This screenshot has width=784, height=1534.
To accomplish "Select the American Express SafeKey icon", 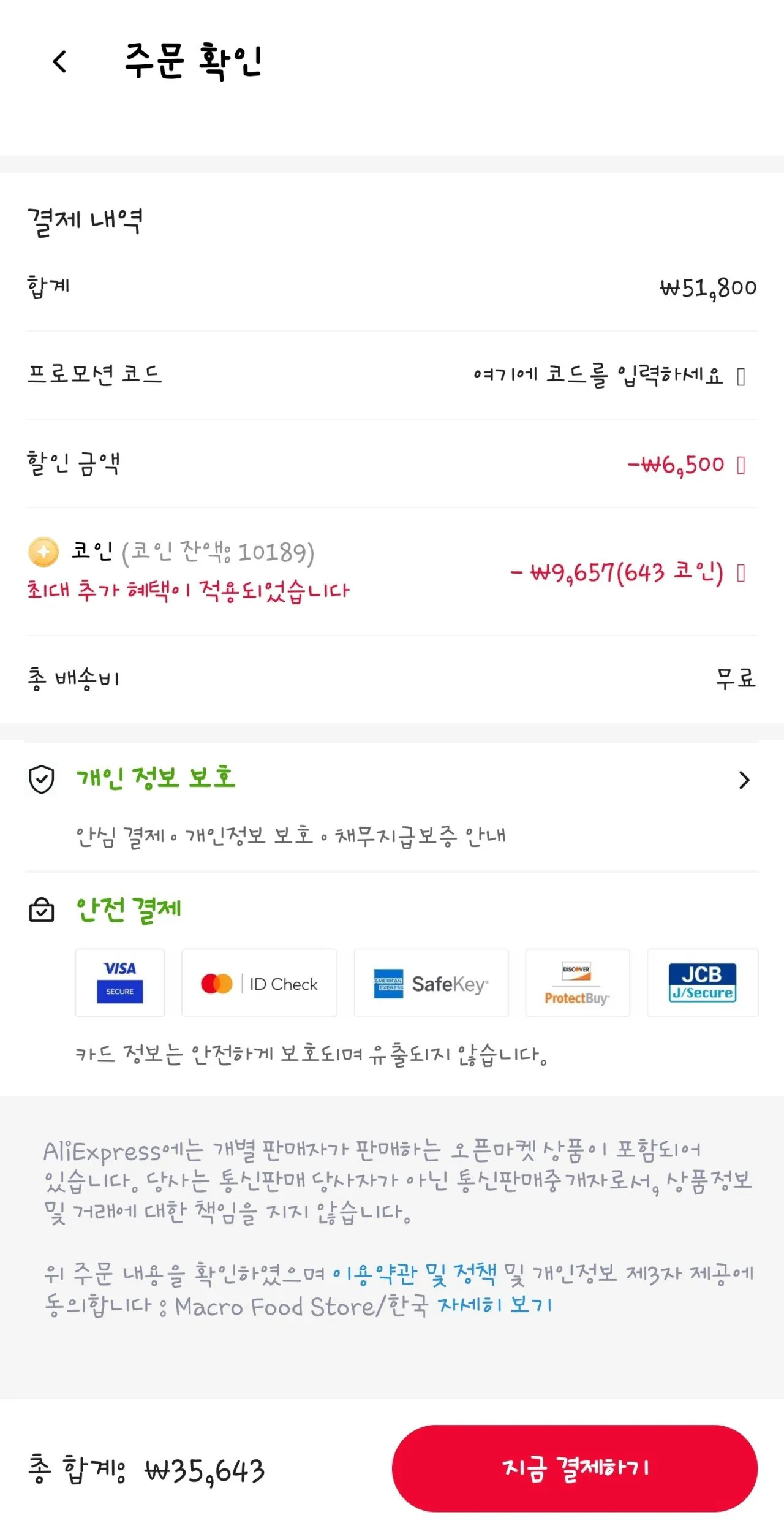I will (431, 983).
